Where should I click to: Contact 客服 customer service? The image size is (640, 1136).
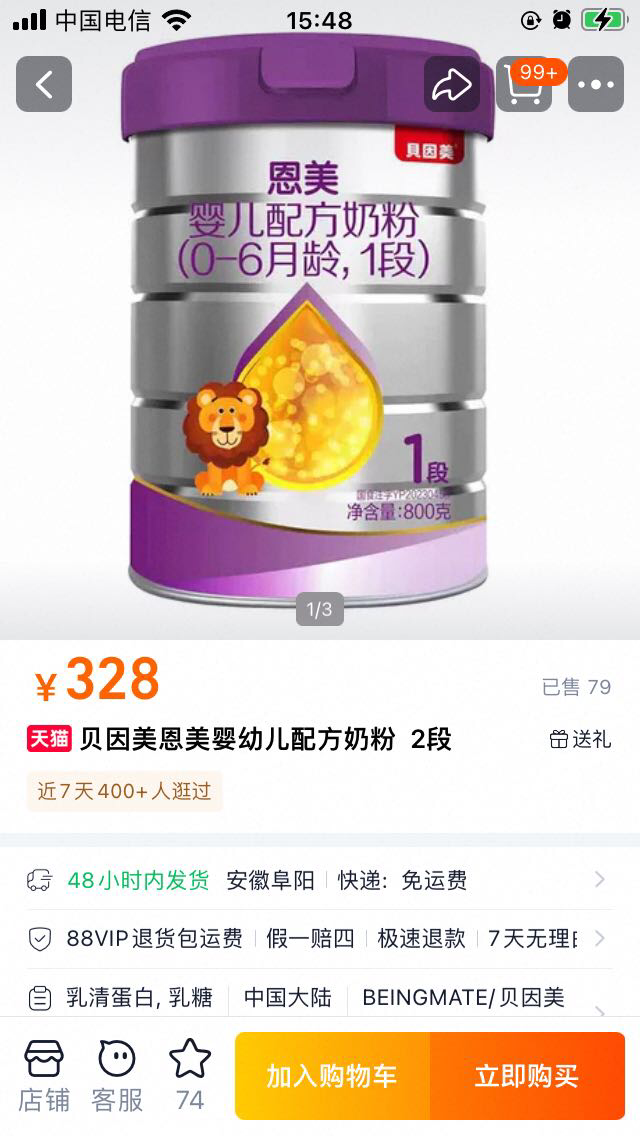117,1076
